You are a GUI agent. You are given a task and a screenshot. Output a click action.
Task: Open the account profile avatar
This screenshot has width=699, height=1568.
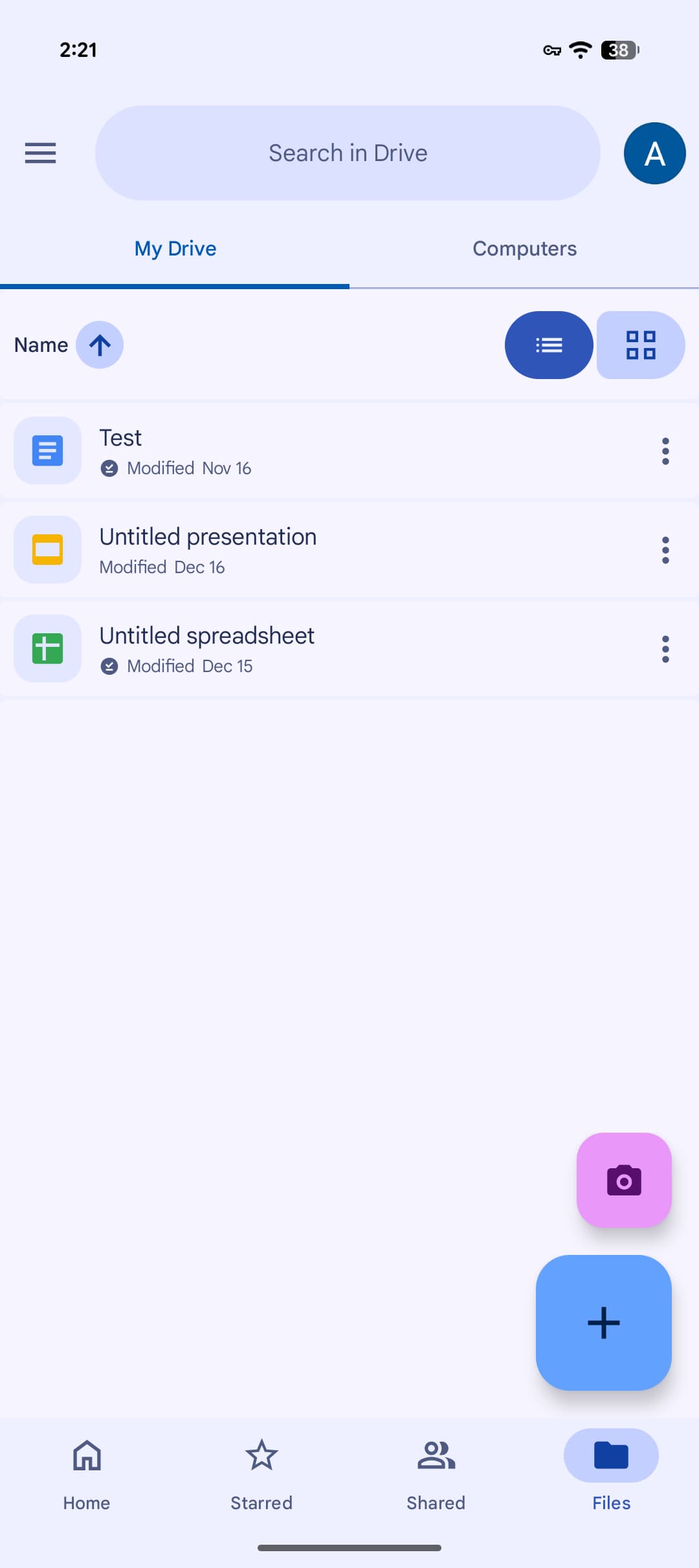click(x=654, y=153)
